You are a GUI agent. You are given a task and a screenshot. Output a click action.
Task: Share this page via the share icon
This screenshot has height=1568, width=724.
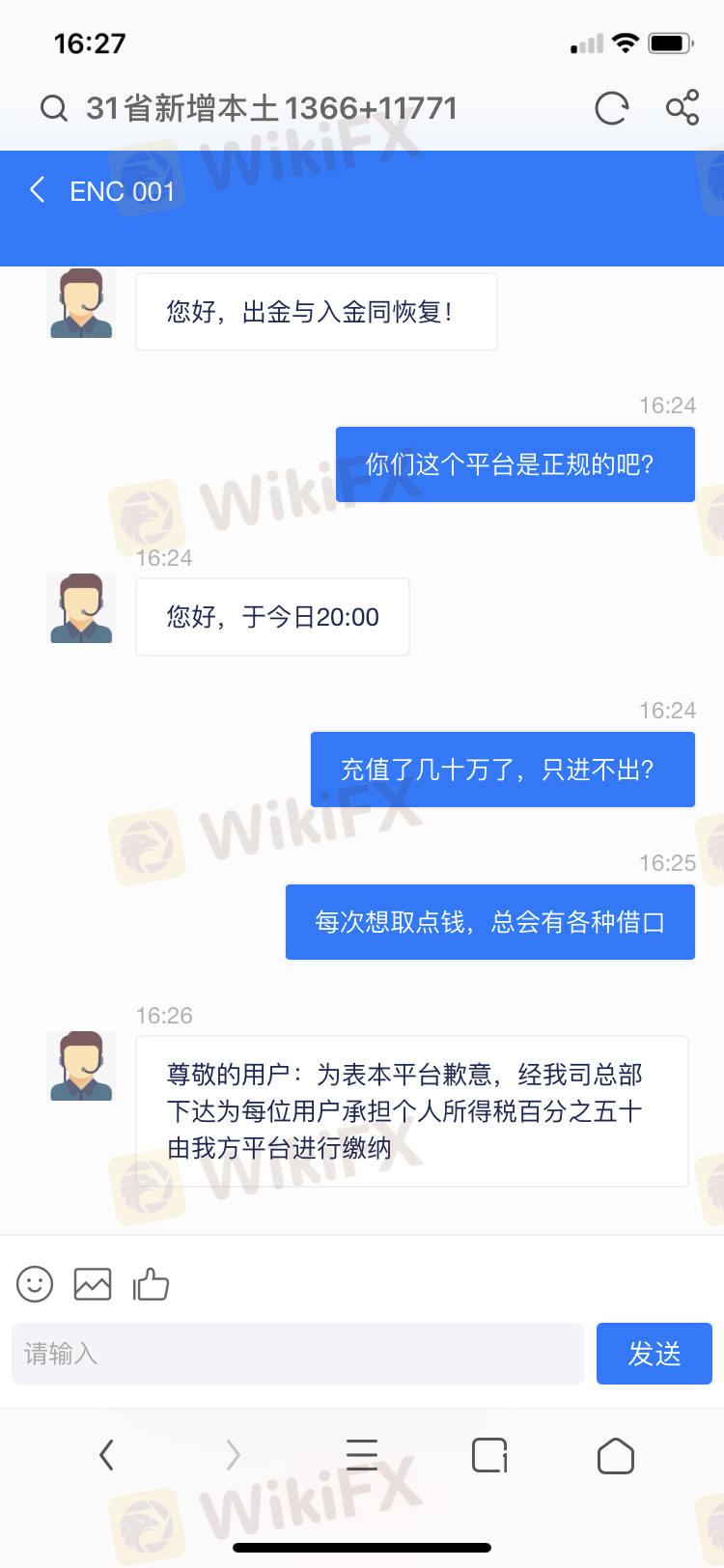(x=682, y=107)
